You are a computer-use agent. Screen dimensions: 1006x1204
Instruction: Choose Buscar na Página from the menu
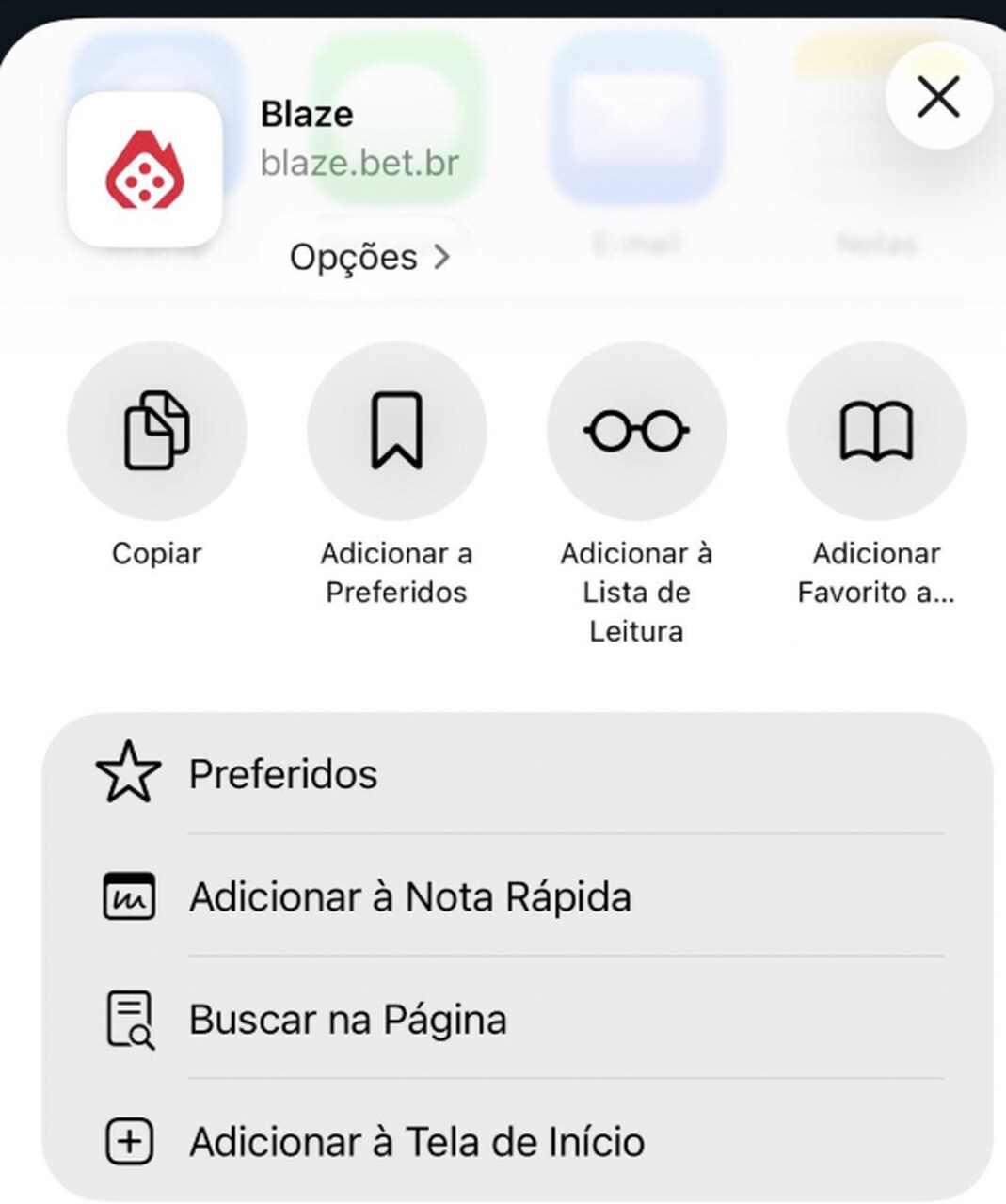(x=348, y=1018)
